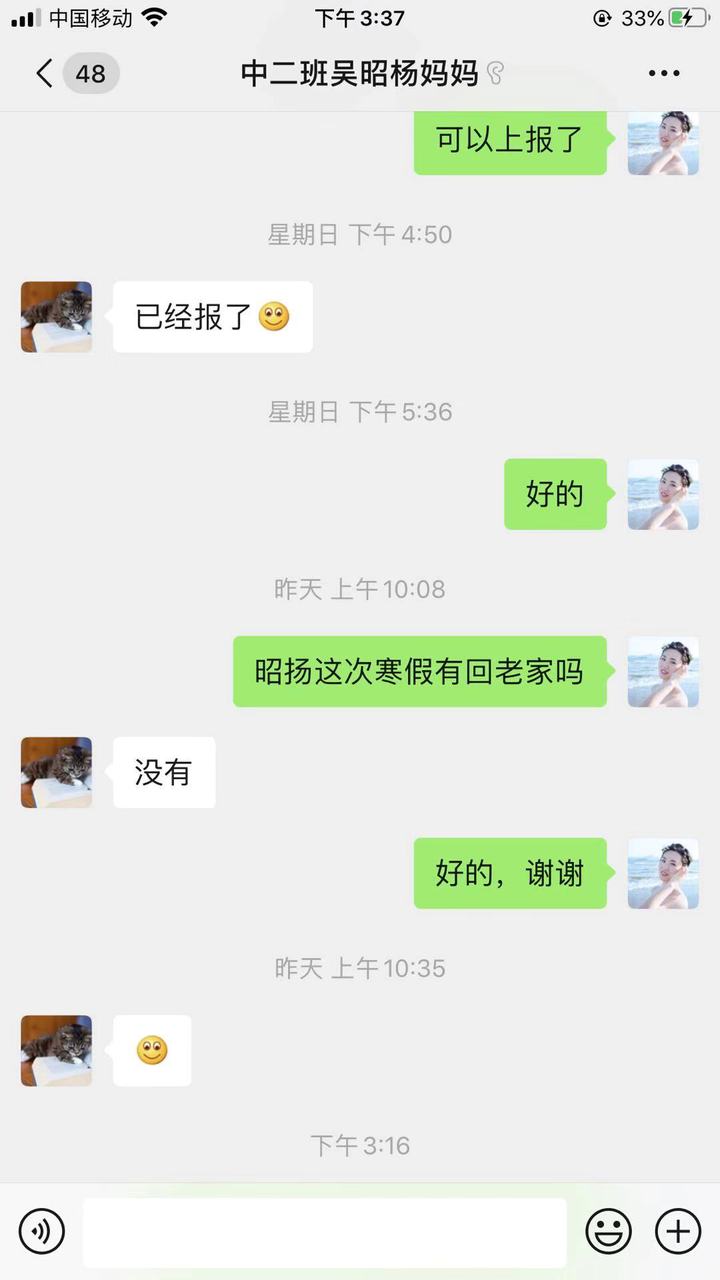
Task: Open cat avatar beside 没有 message
Action: pyautogui.click(x=56, y=773)
